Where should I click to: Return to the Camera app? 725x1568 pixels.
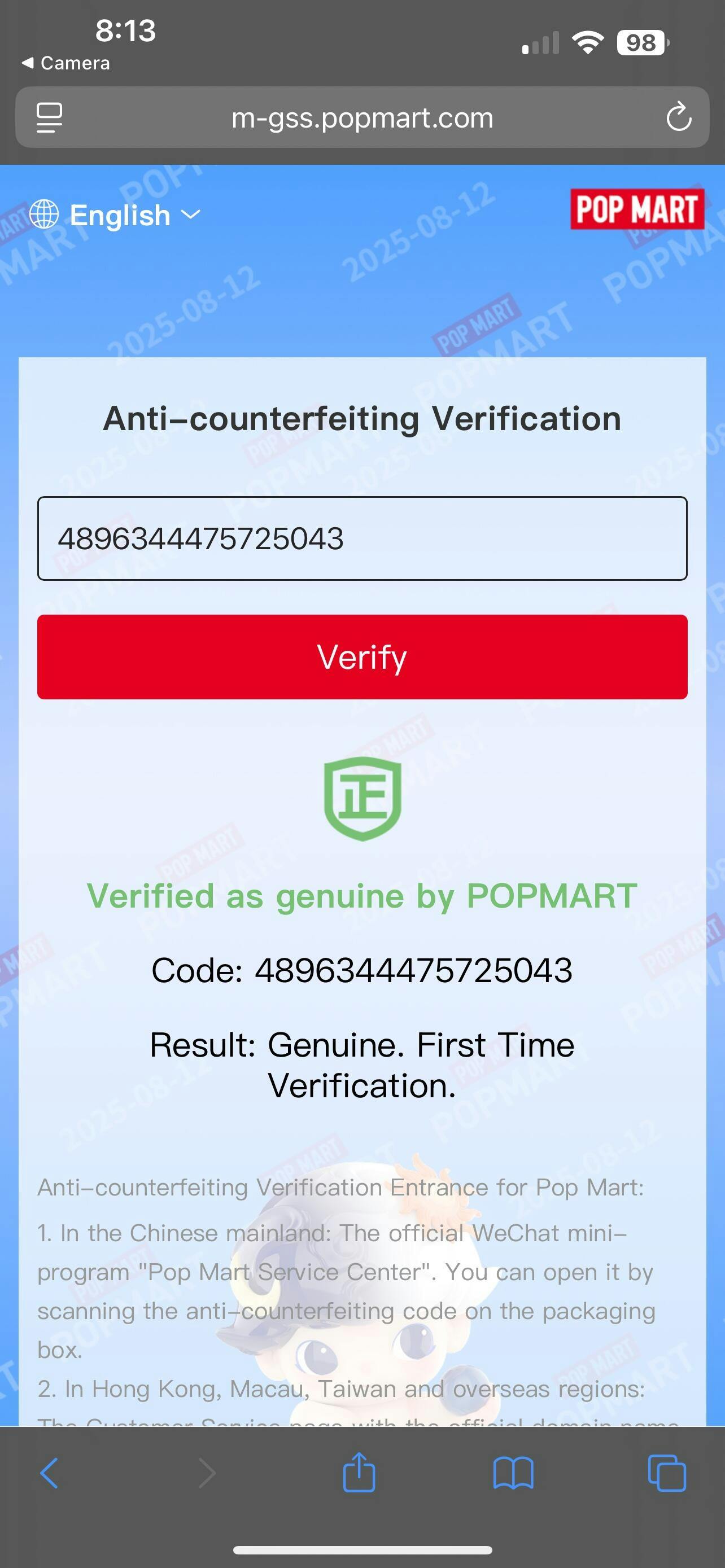click(x=65, y=63)
